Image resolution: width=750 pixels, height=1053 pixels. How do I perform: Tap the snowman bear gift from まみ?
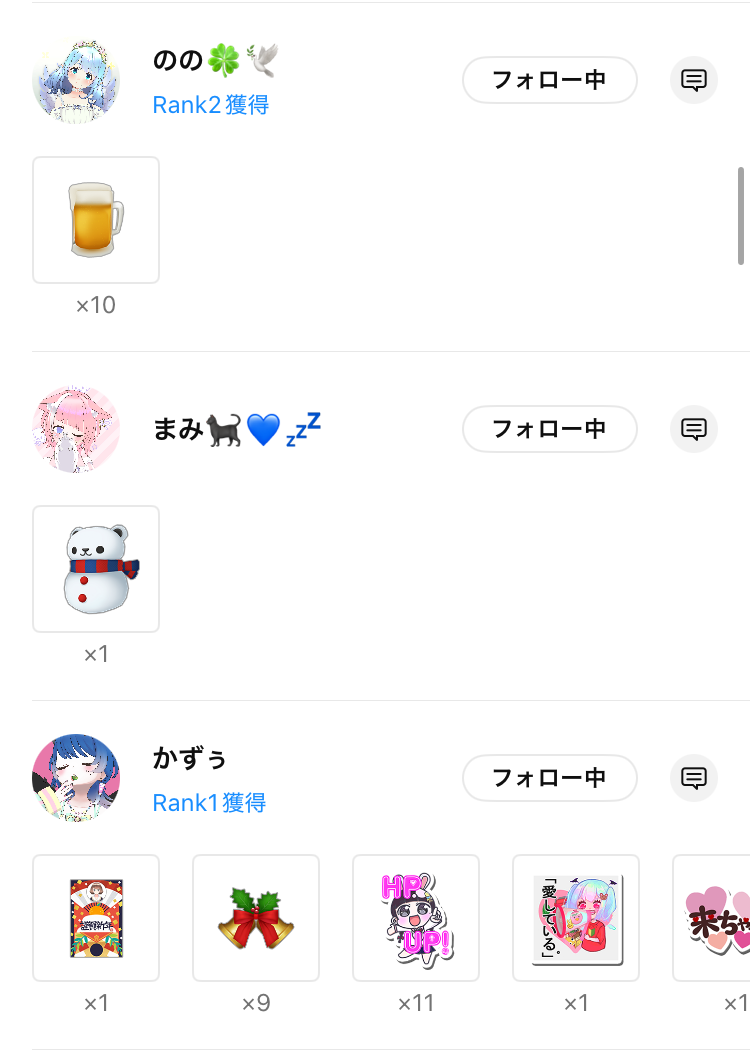[x=96, y=569]
